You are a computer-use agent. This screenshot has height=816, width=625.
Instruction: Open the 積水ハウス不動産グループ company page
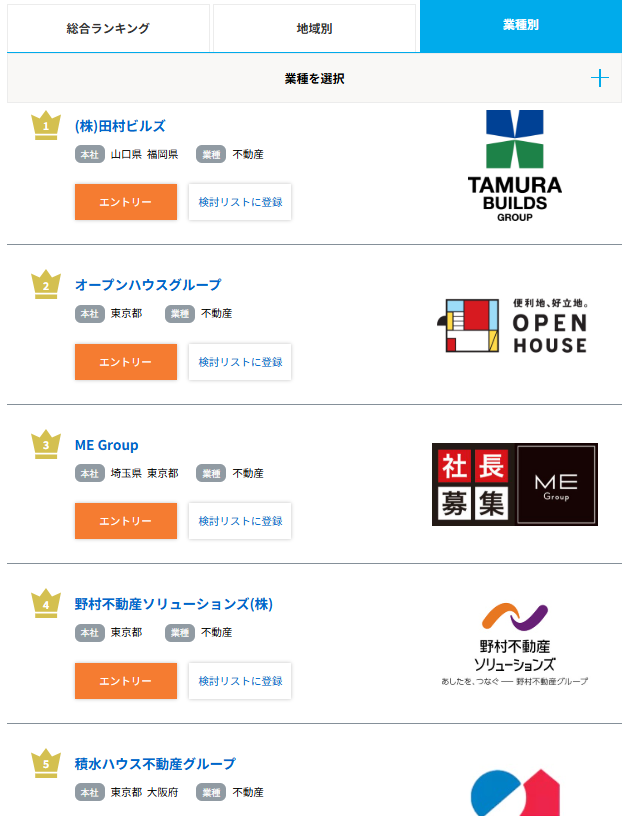[155, 764]
